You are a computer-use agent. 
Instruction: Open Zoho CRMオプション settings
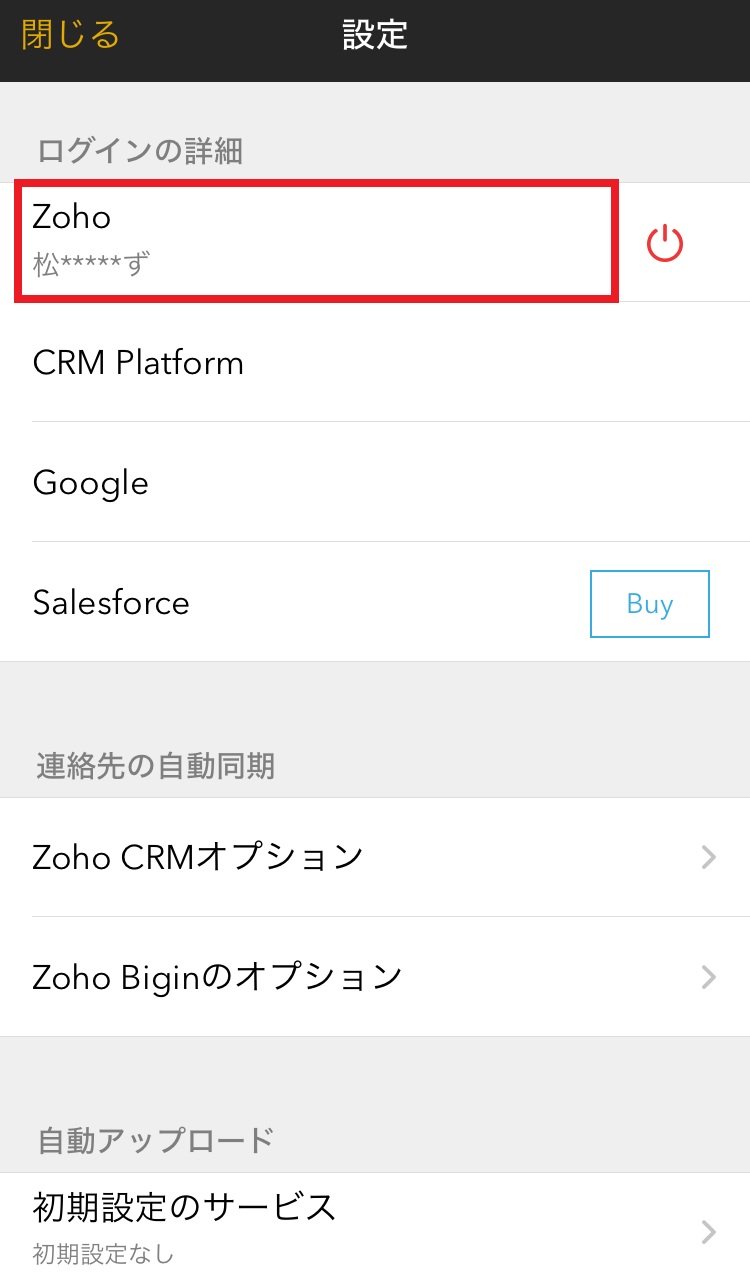click(x=375, y=857)
